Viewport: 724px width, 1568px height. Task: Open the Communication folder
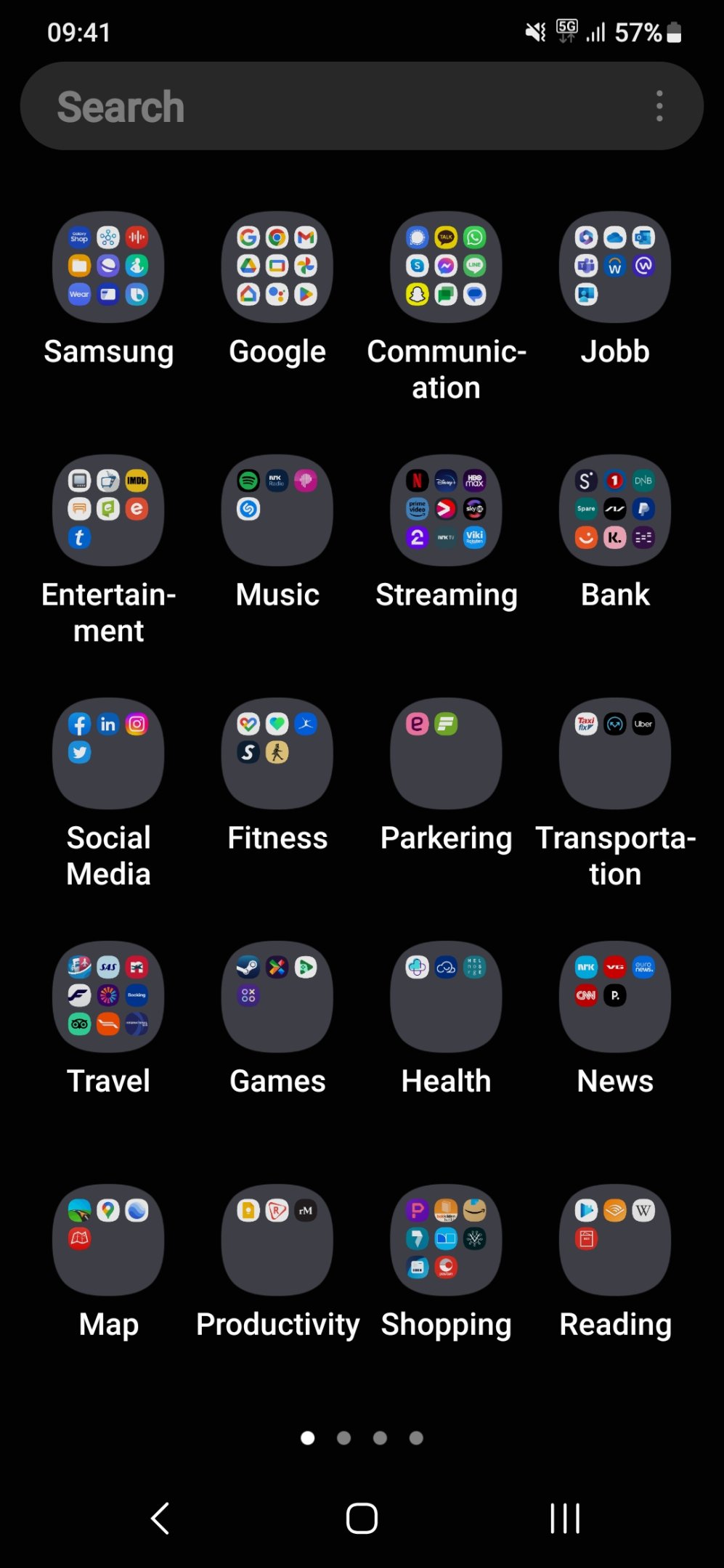[446, 267]
